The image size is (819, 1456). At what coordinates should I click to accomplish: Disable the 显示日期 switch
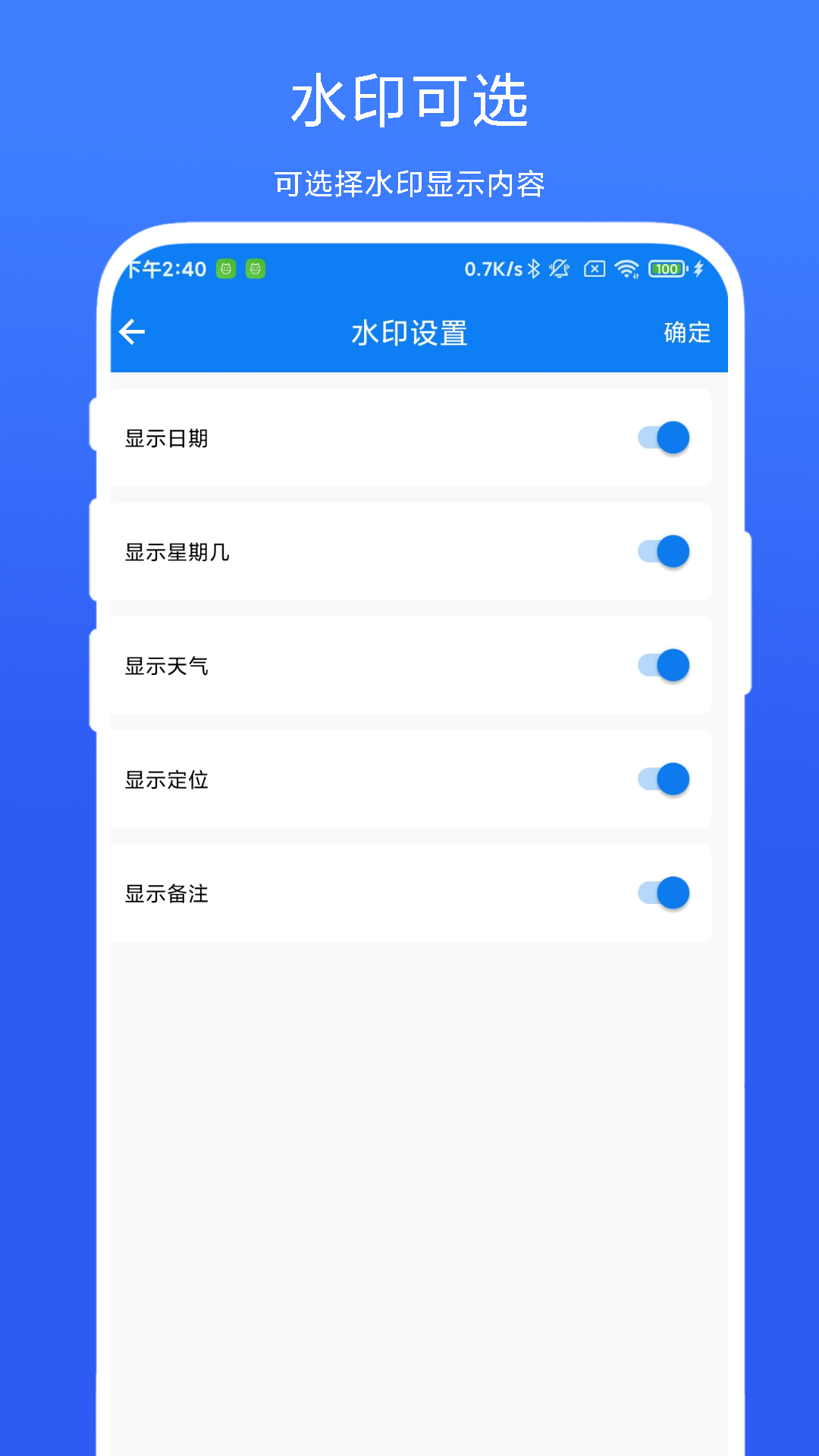tap(664, 438)
